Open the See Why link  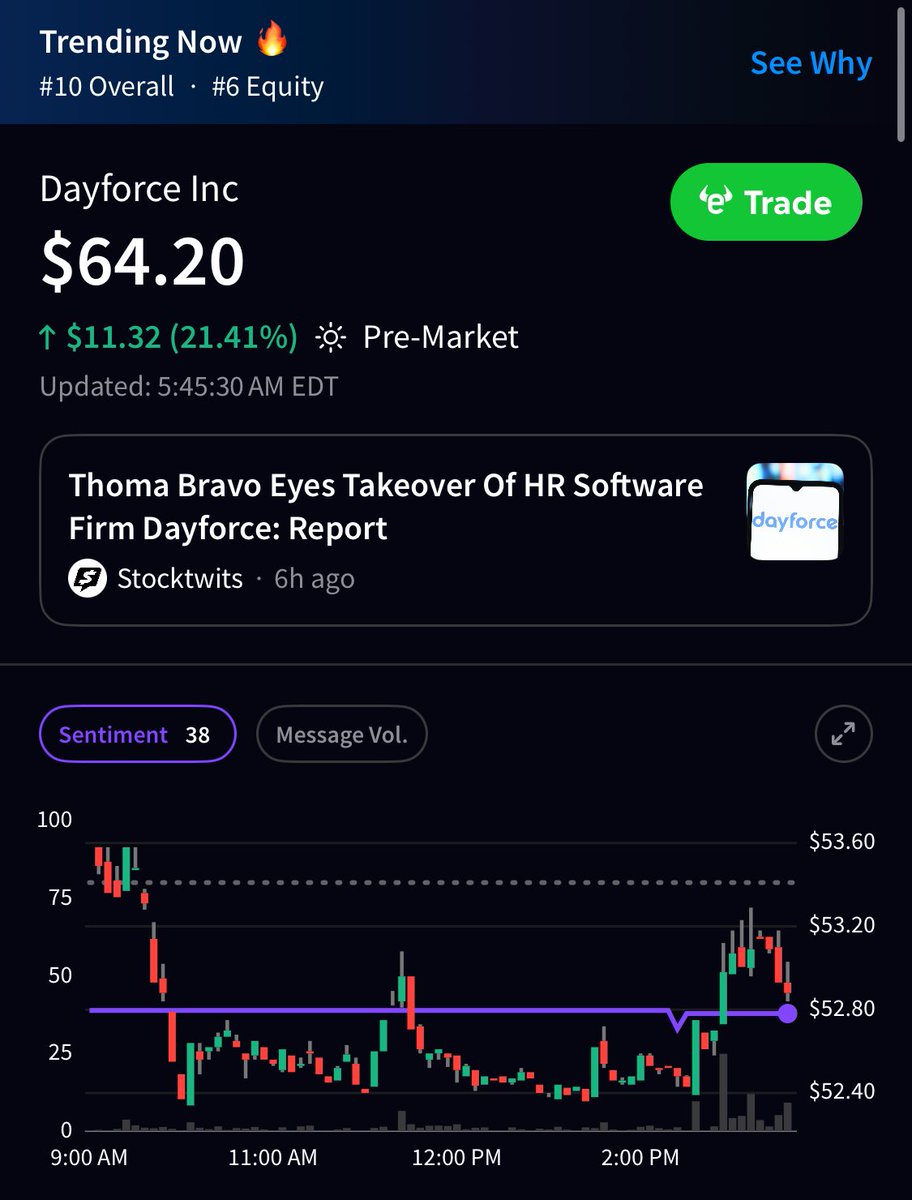[810, 63]
